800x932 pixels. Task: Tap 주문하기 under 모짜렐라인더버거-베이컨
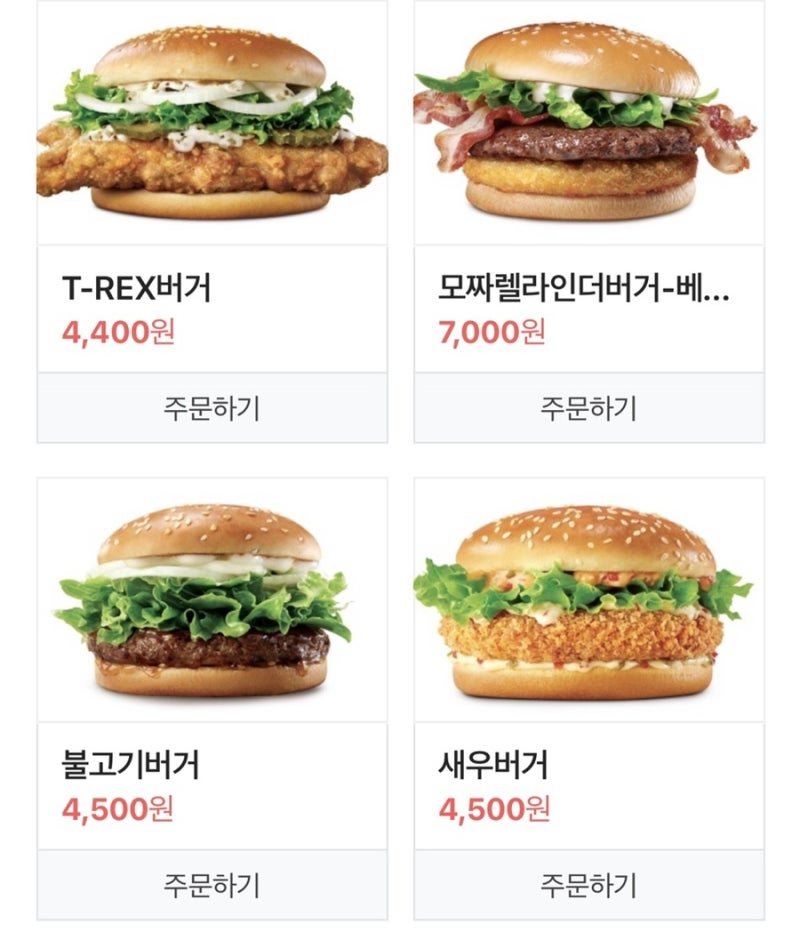click(x=589, y=408)
